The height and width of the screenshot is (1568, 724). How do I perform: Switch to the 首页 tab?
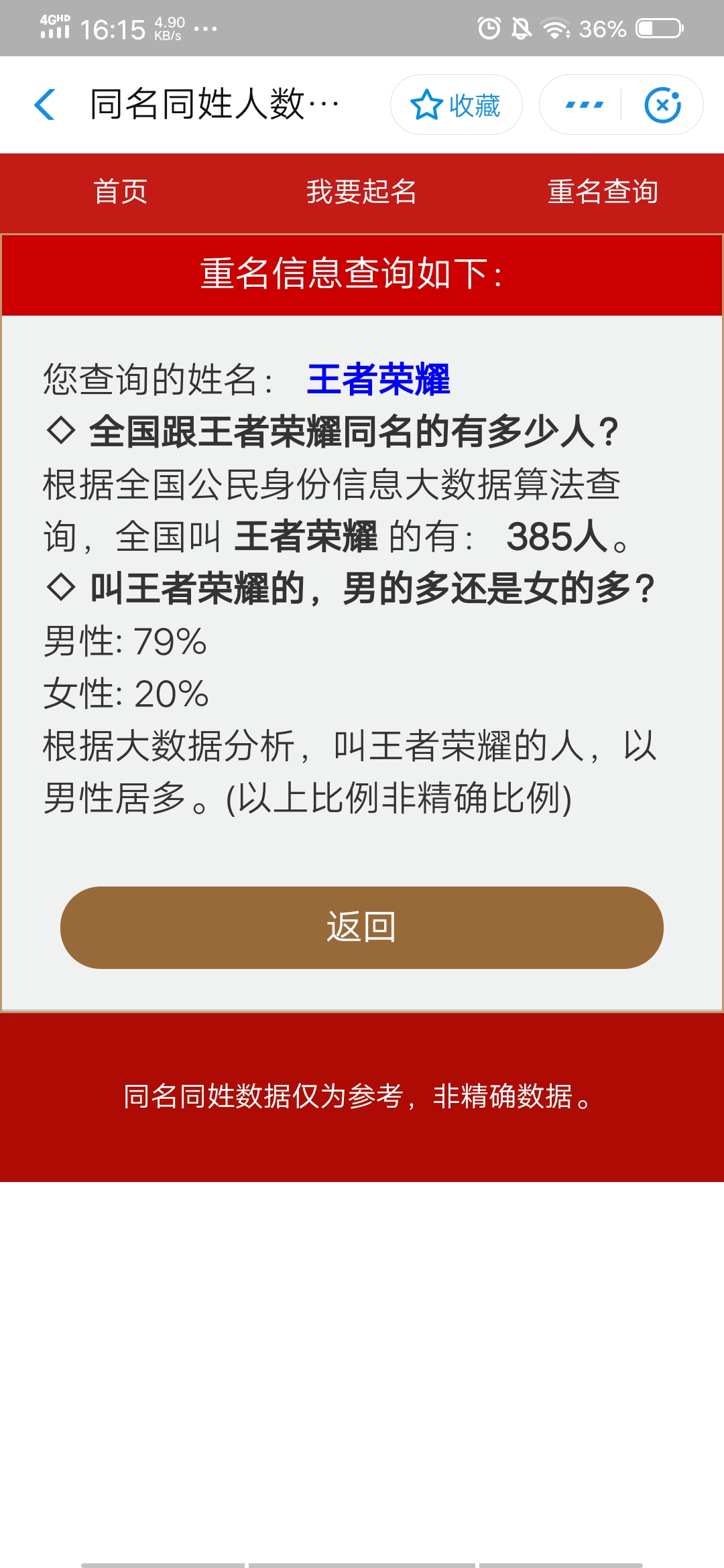tap(121, 192)
